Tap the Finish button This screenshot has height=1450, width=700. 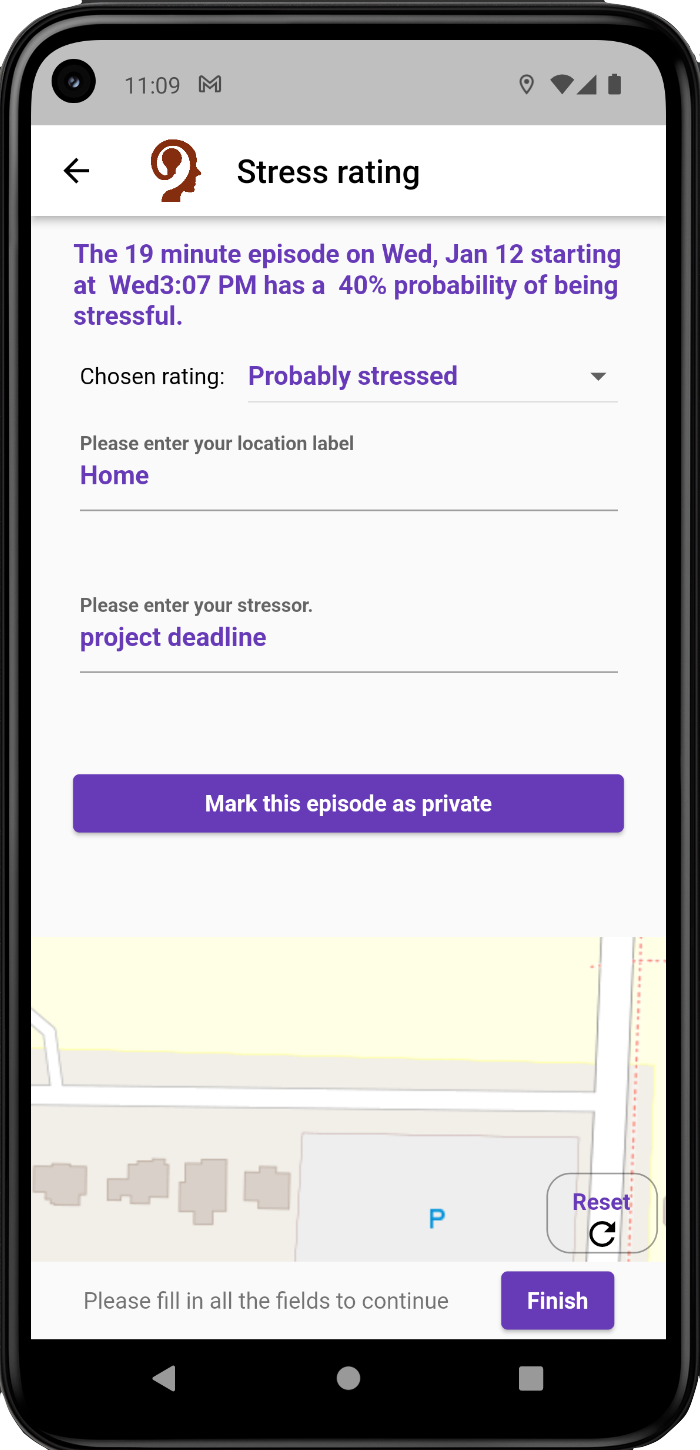click(x=557, y=1301)
